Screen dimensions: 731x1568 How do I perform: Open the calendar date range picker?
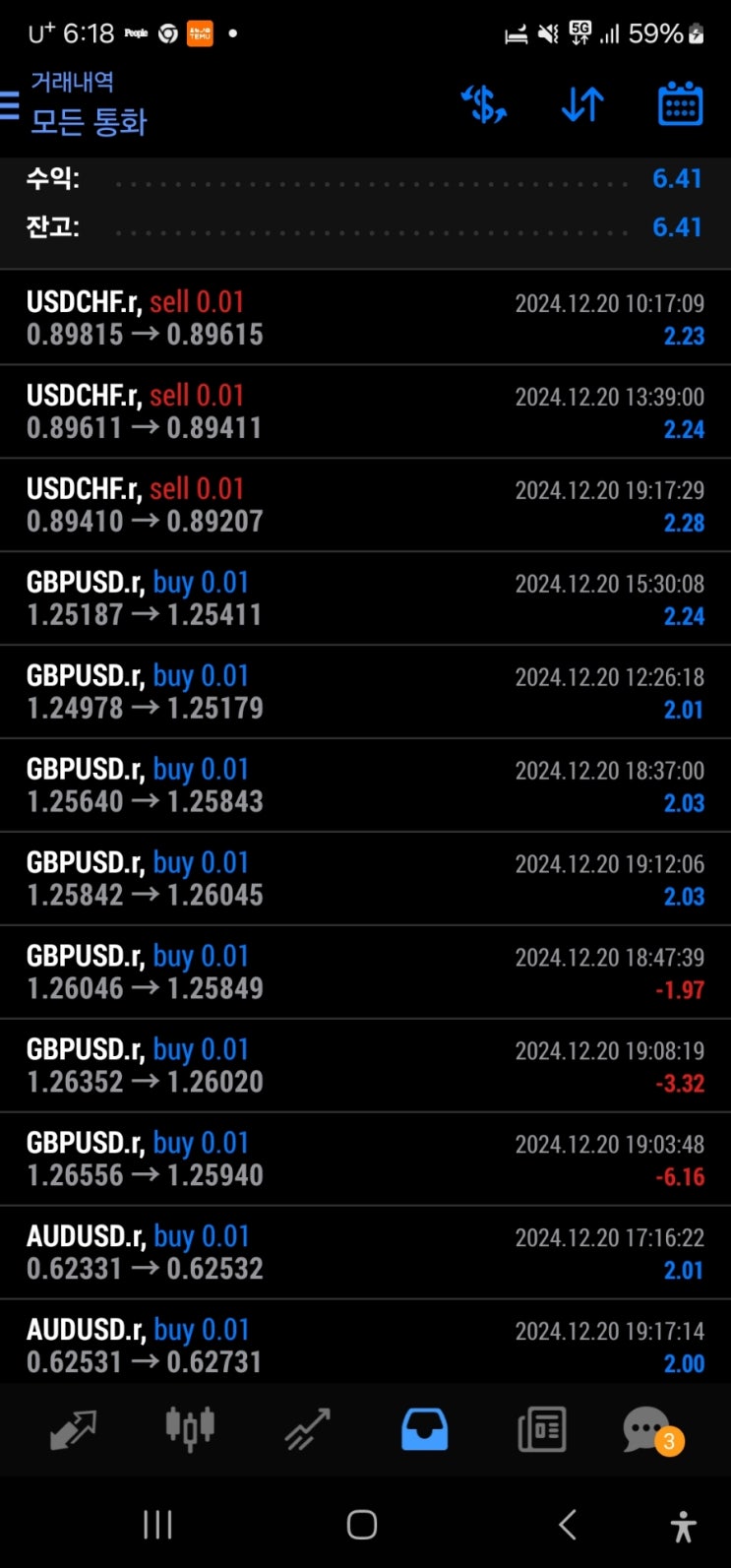(680, 104)
